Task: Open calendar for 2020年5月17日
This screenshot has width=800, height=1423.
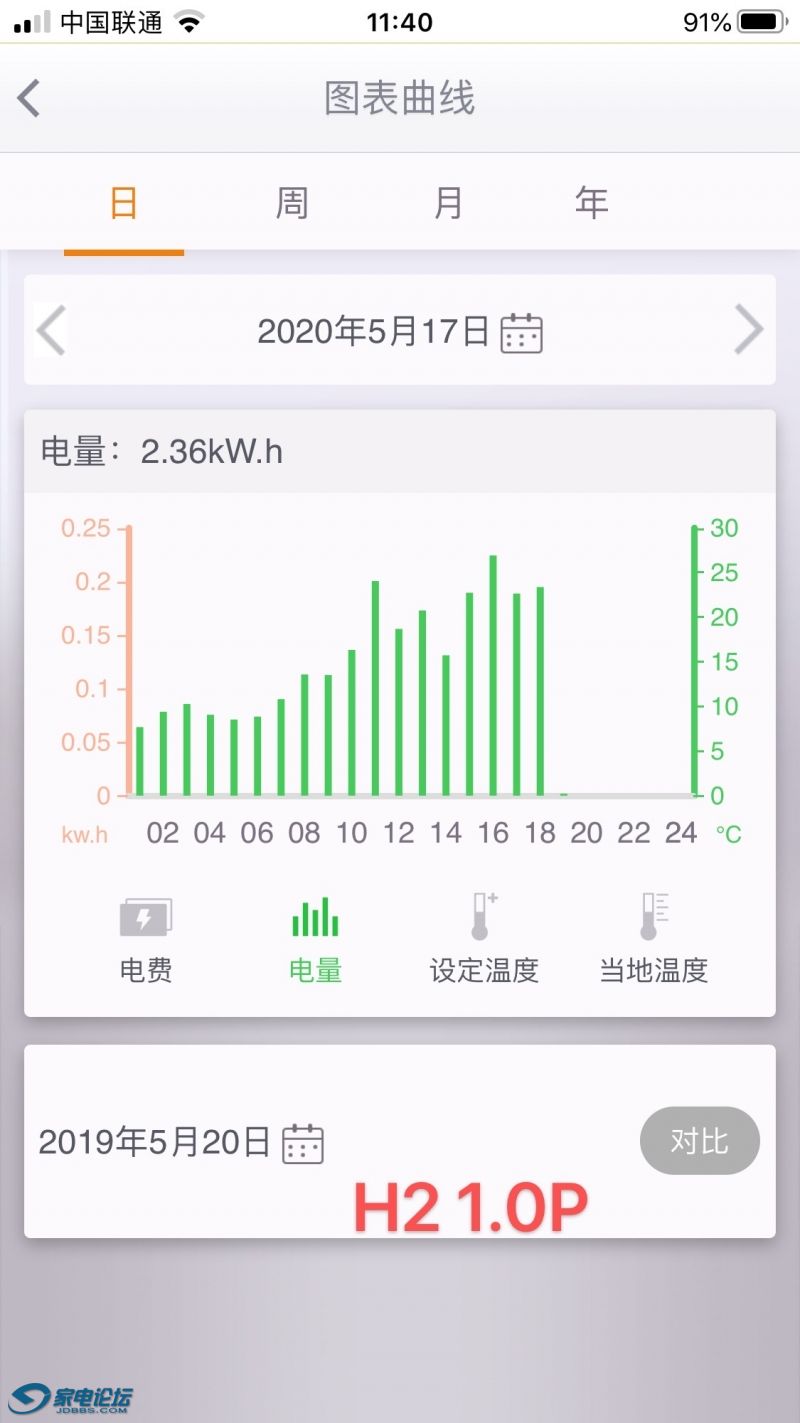Action: [521, 332]
